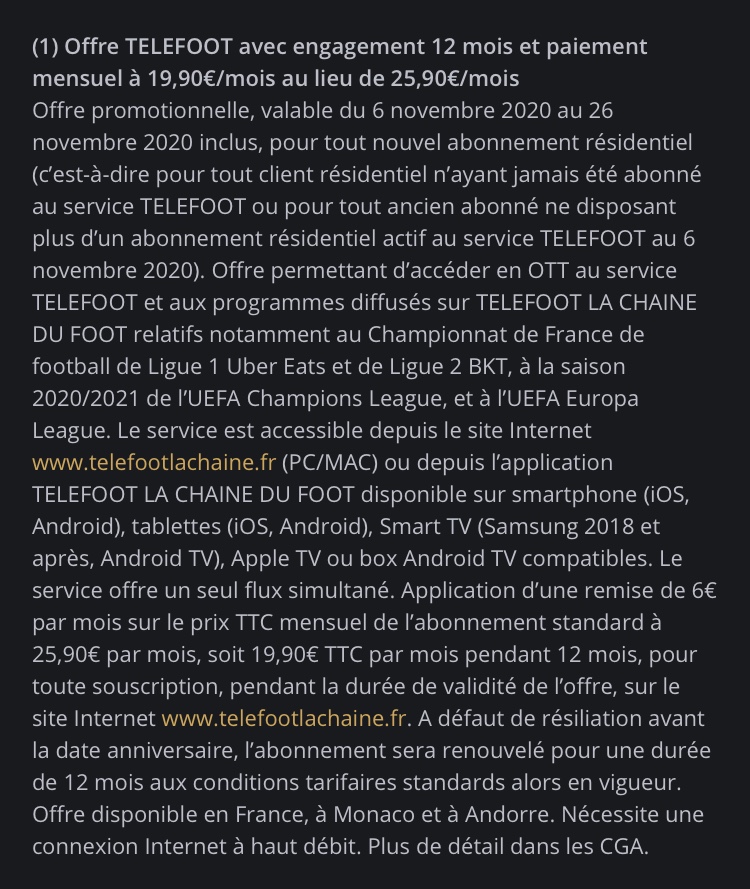
Task: Open the telefootlachaine.fr link before 'A défaut de résiliation'
Action: [x=284, y=717]
